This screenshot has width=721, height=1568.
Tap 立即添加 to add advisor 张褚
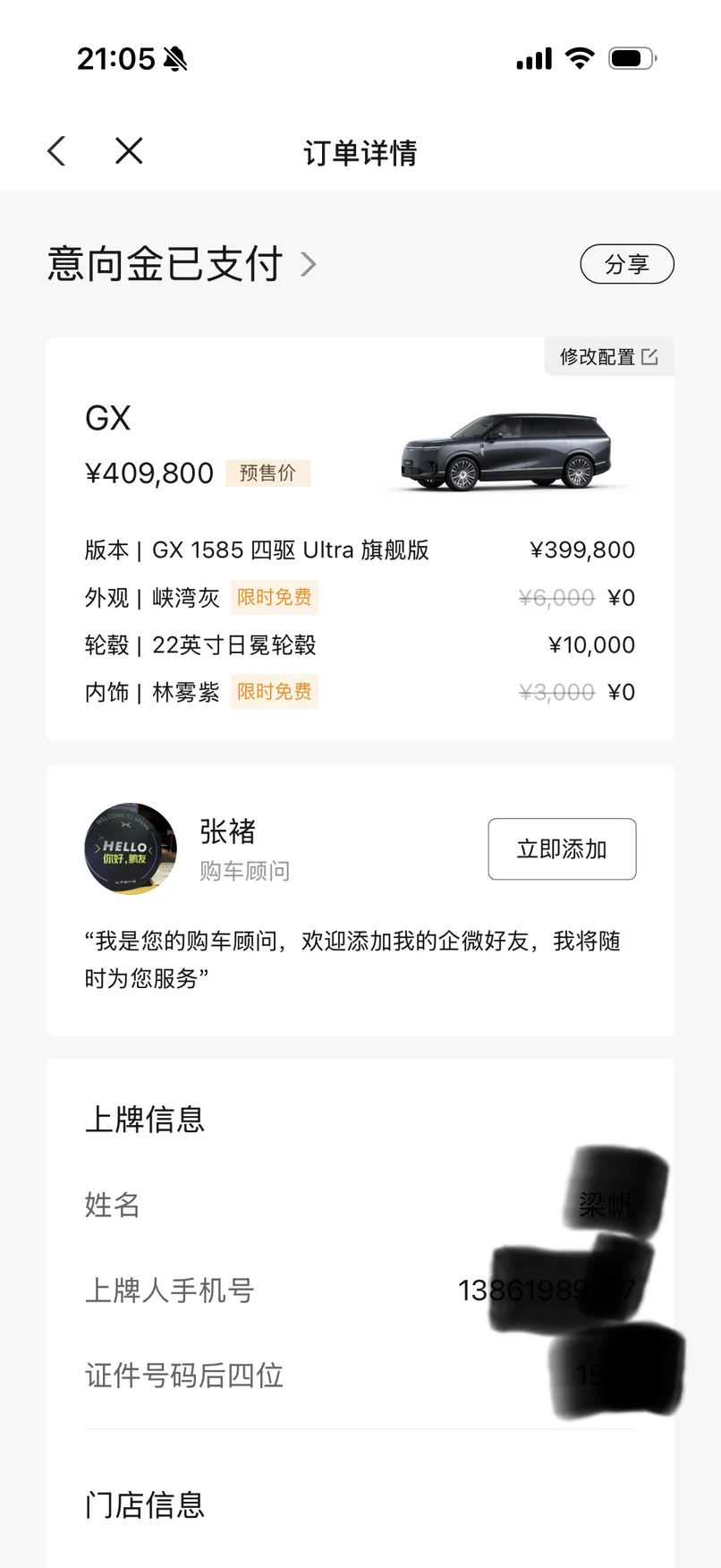pyautogui.click(x=562, y=848)
